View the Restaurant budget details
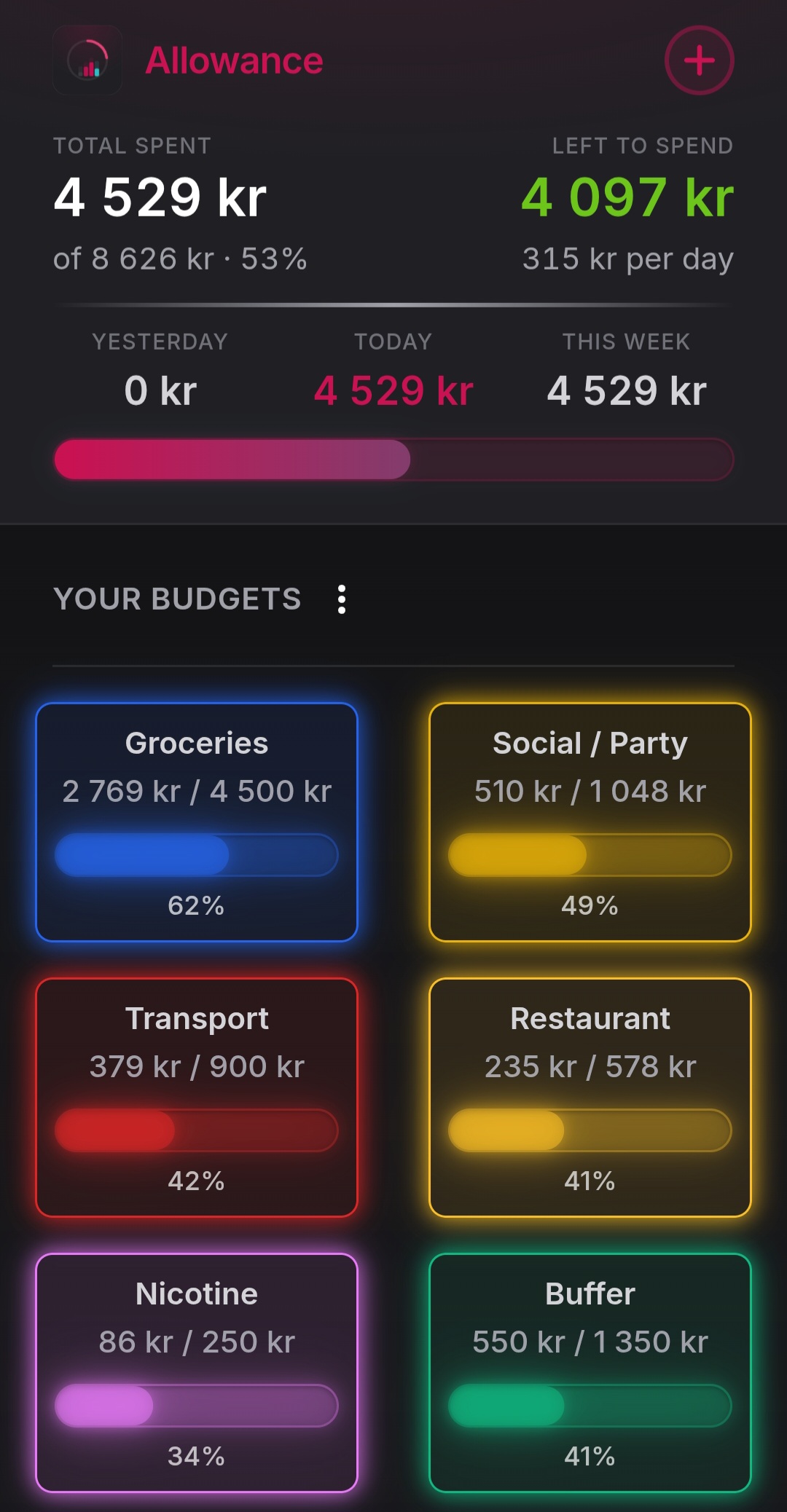This screenshot has height=1512, width=787. [590, 1098]
